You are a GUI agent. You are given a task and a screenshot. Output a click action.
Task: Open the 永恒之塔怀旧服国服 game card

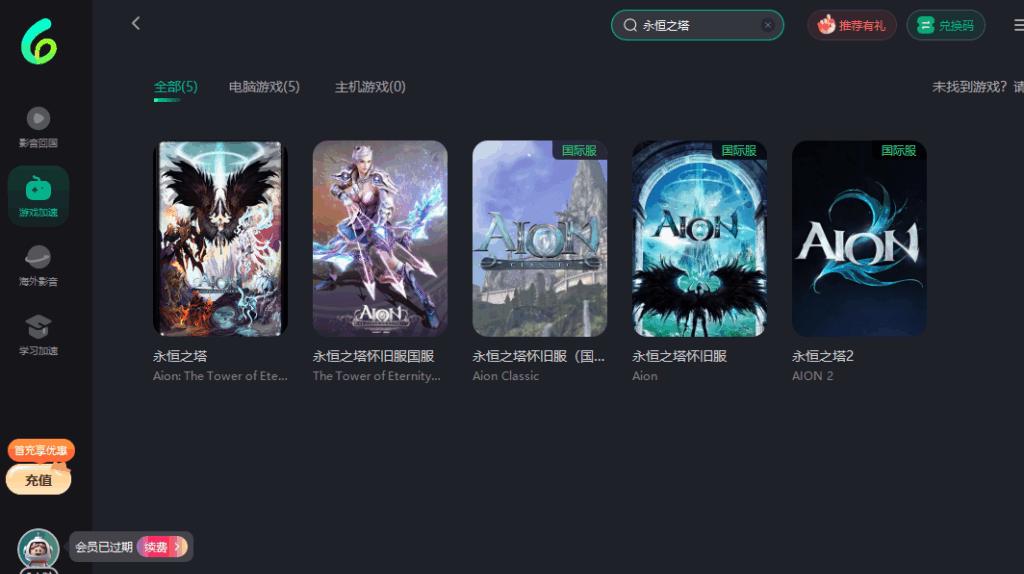(380, 238)
